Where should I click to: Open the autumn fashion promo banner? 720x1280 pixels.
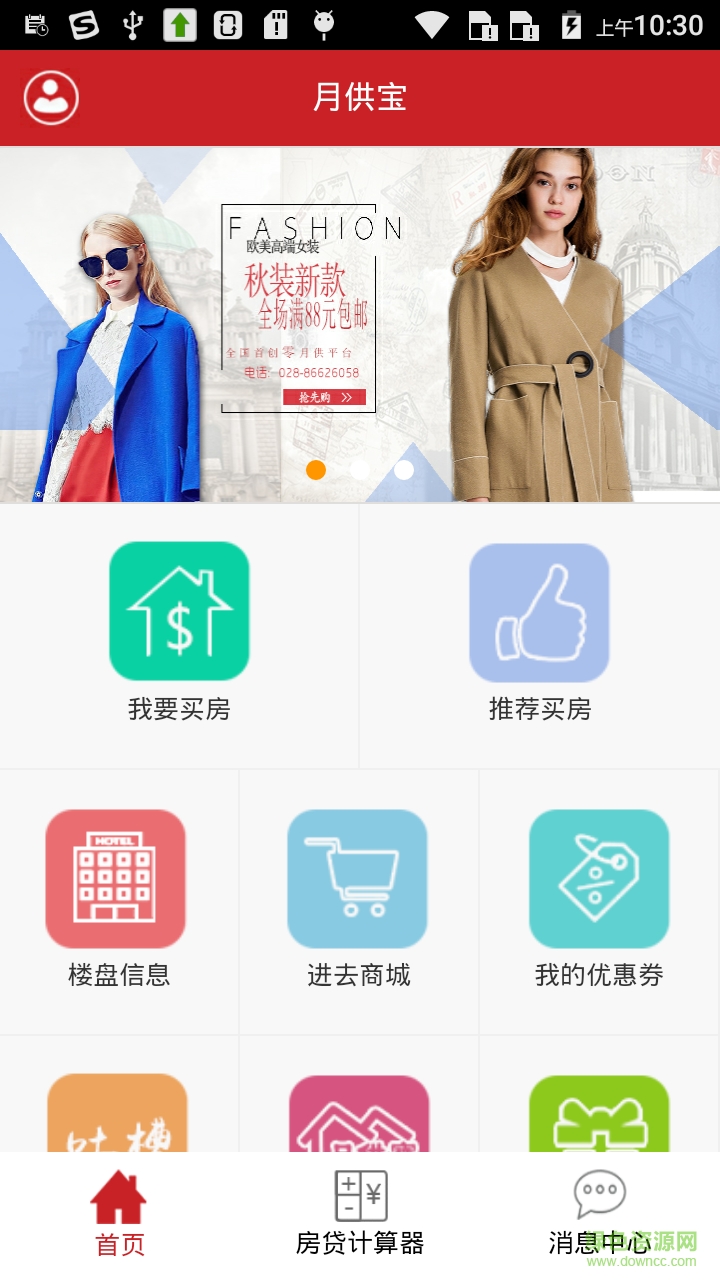coord(360,325)
